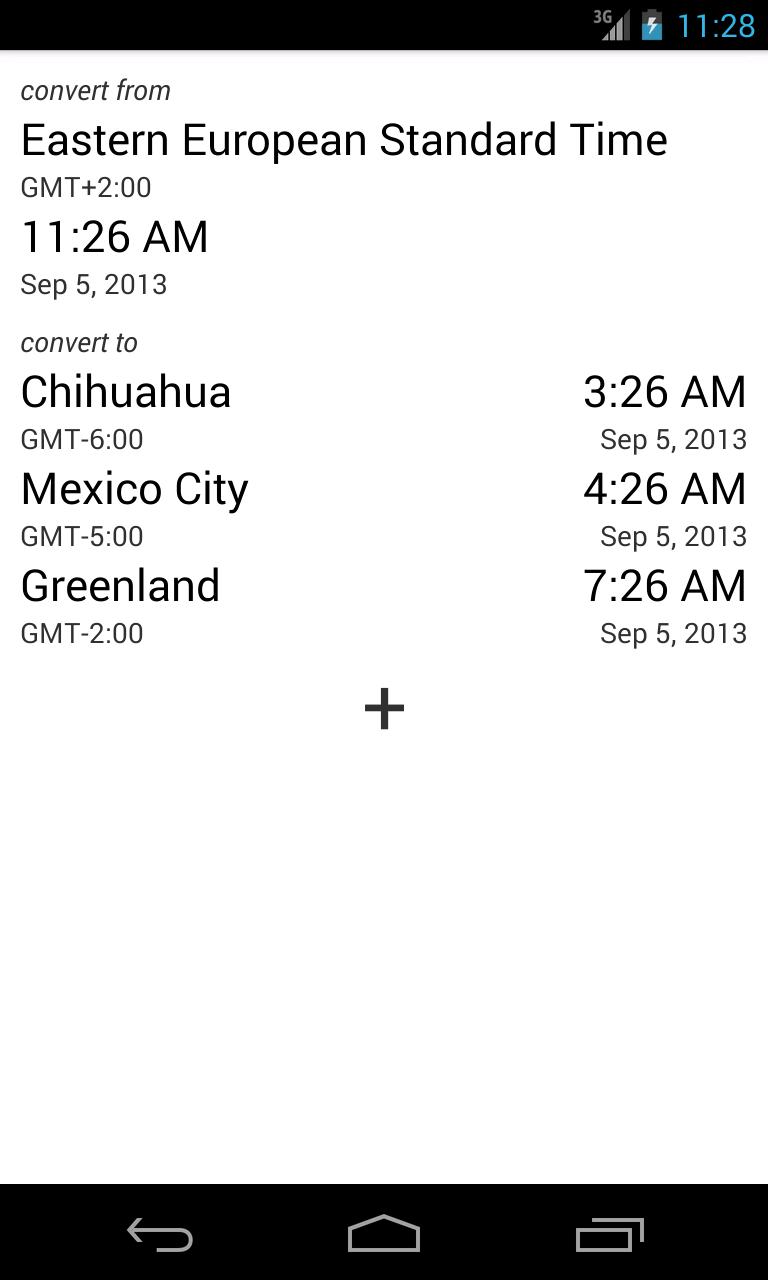Tap the 'convert to' section label
The image size is (768, 1280).
click(x=79, y=343)
